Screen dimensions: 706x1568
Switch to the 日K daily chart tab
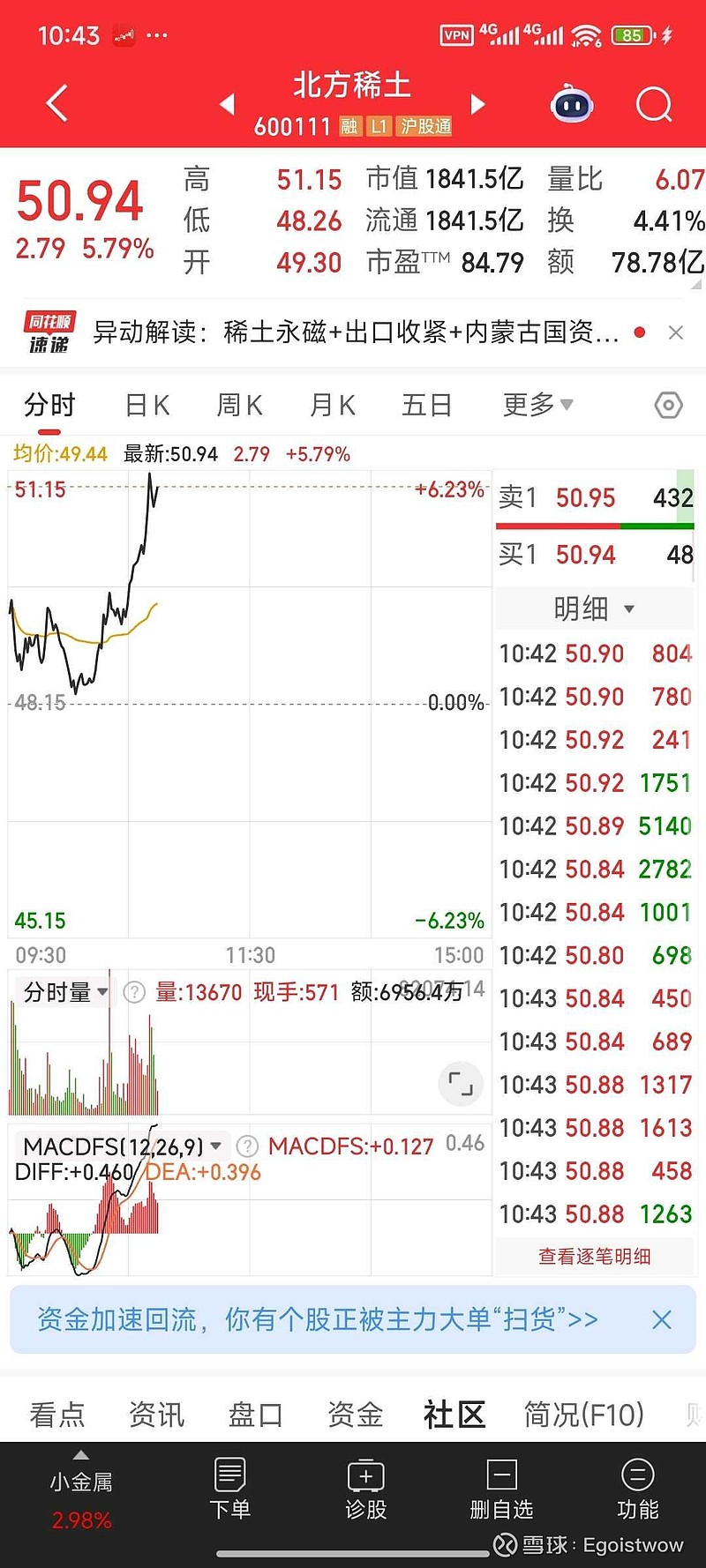click(x=146, y=405)
